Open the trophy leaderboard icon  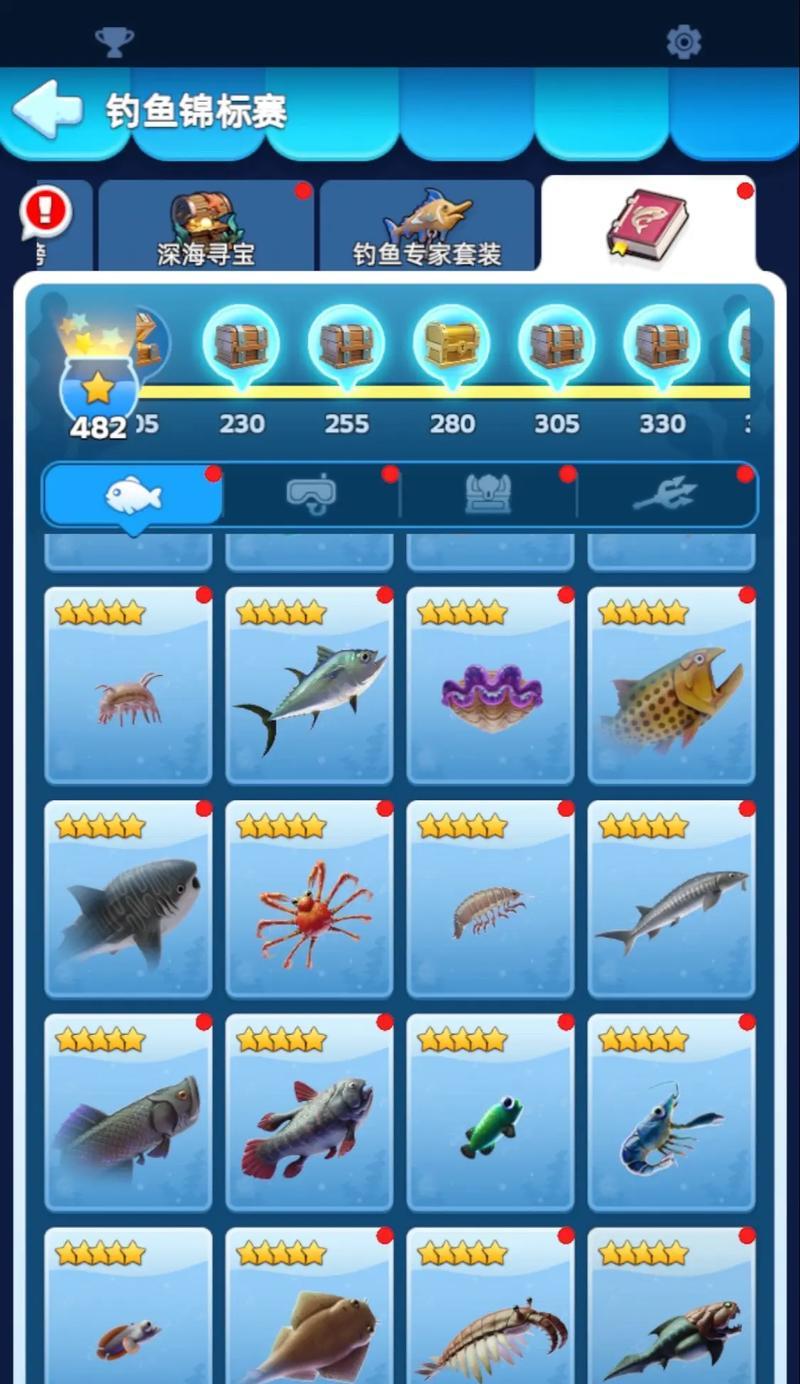114,42
